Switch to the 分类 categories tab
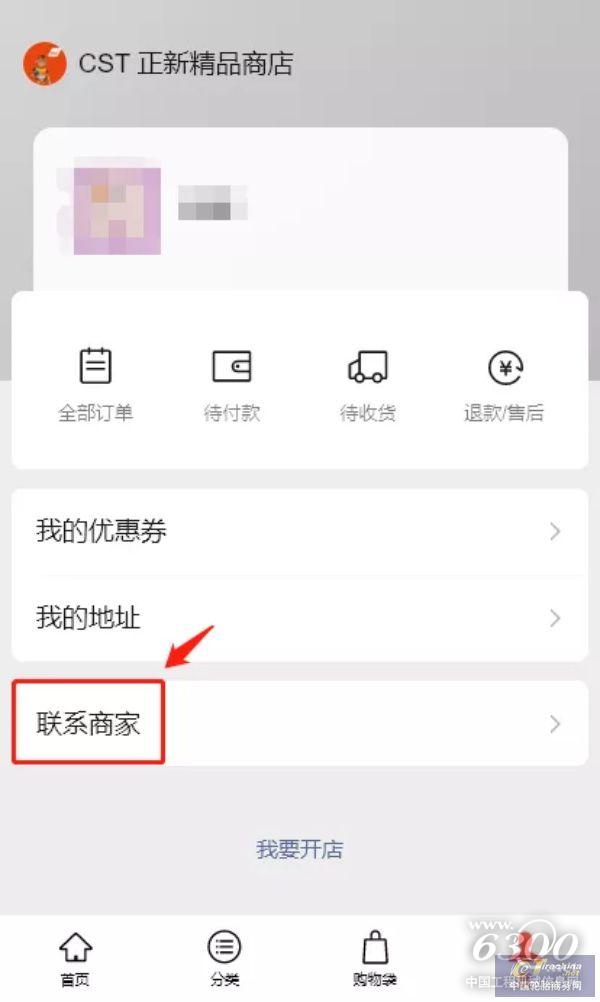 pyautogui.click(x=225, y=958)
